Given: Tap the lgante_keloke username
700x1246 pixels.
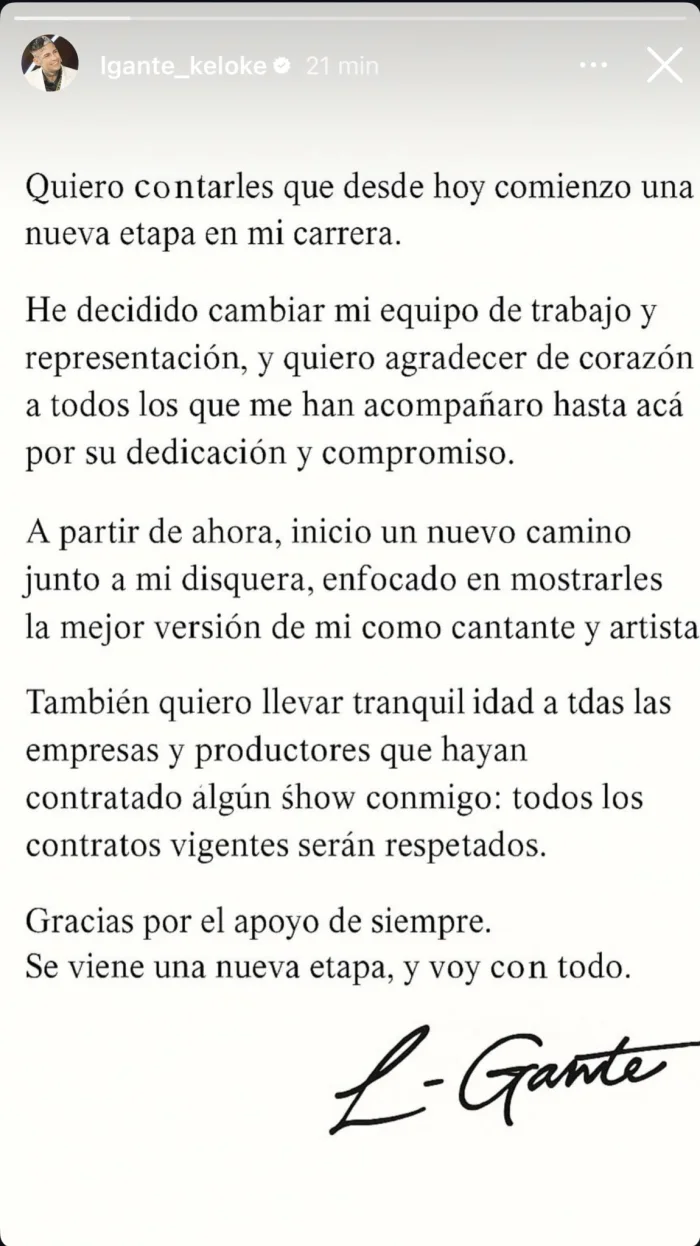Looking at the screenshot, I should pos(183,66).
